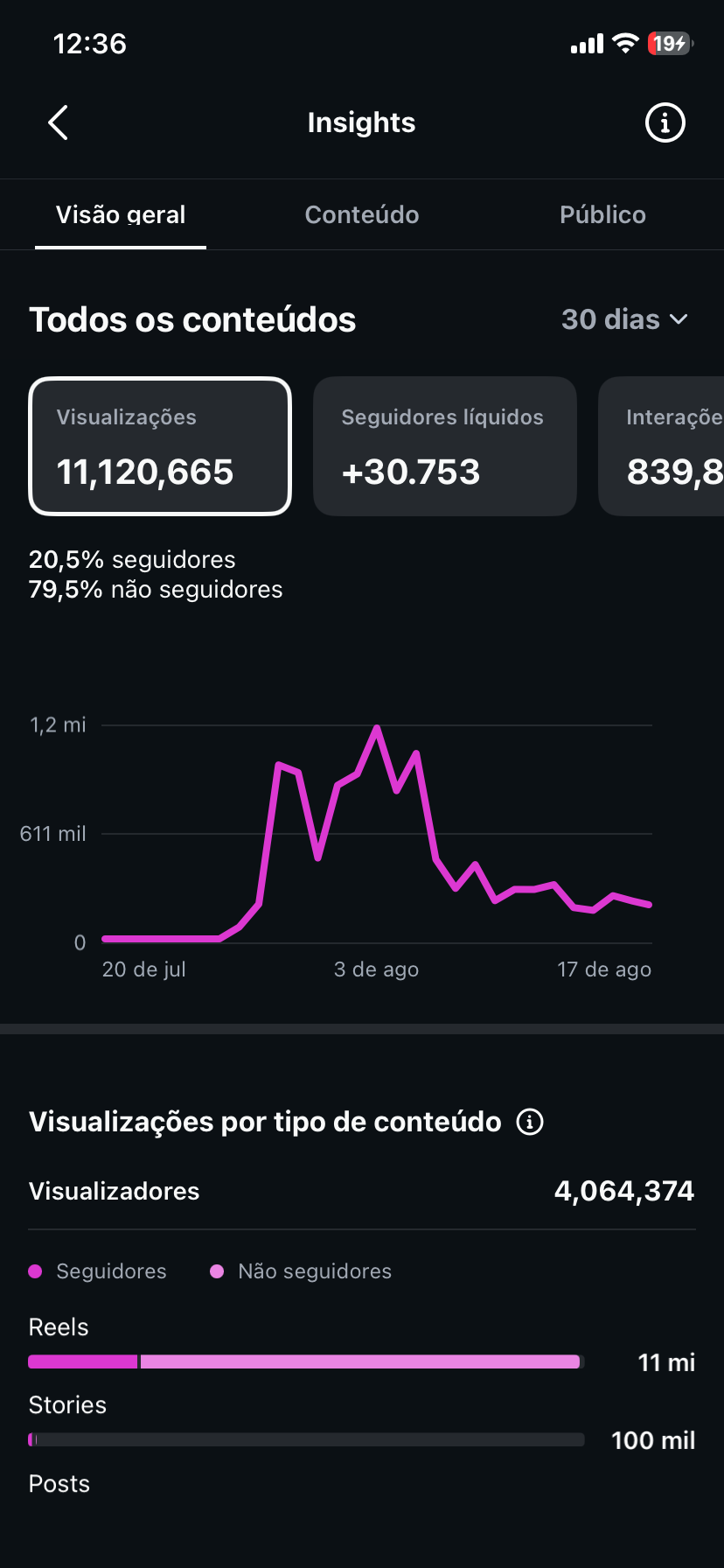Select the Visualizações card
The image size is (724, 1568).
[x=160, y=446]
